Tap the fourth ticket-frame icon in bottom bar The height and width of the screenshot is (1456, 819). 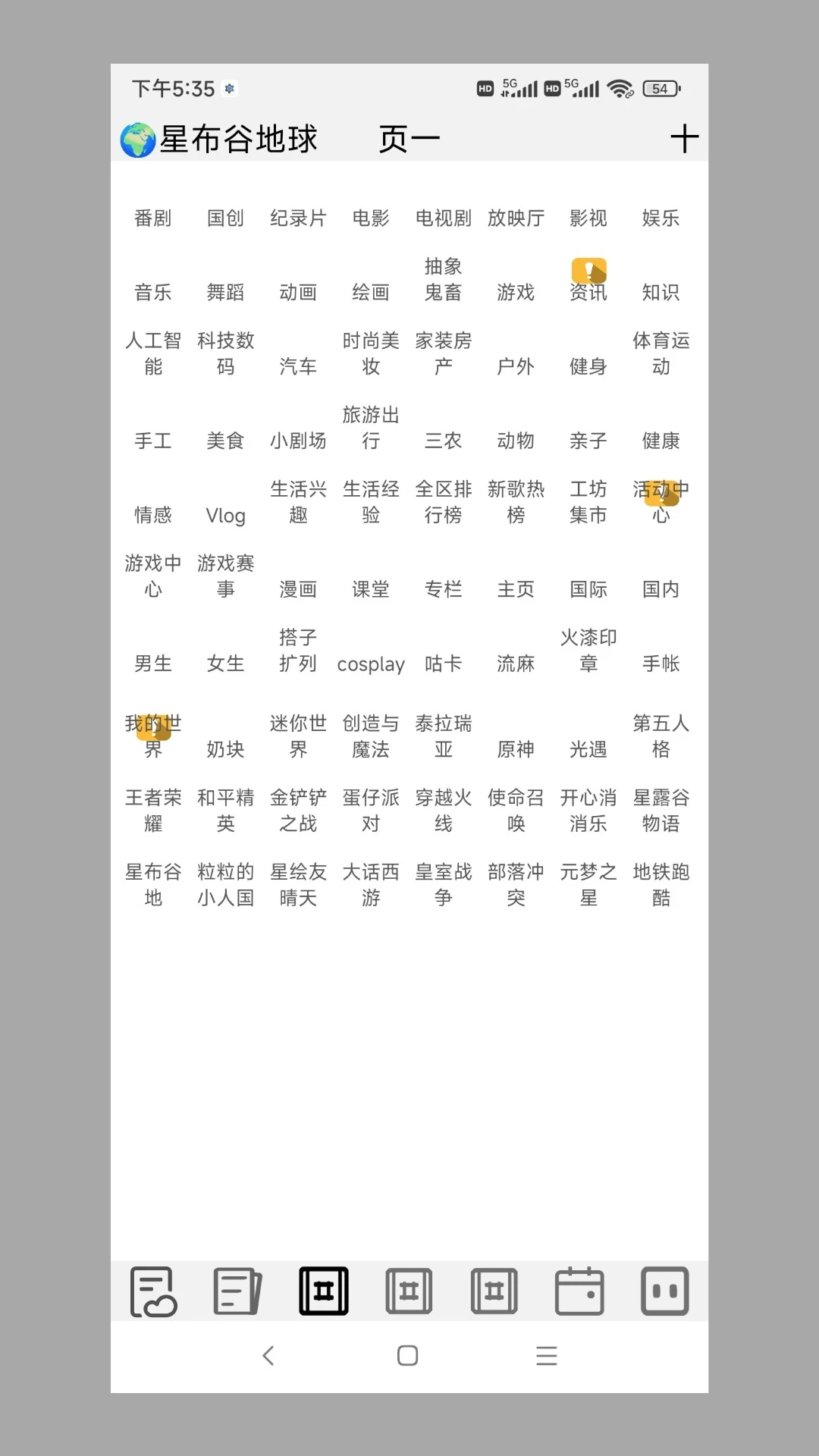click(x=409, y=1291)
